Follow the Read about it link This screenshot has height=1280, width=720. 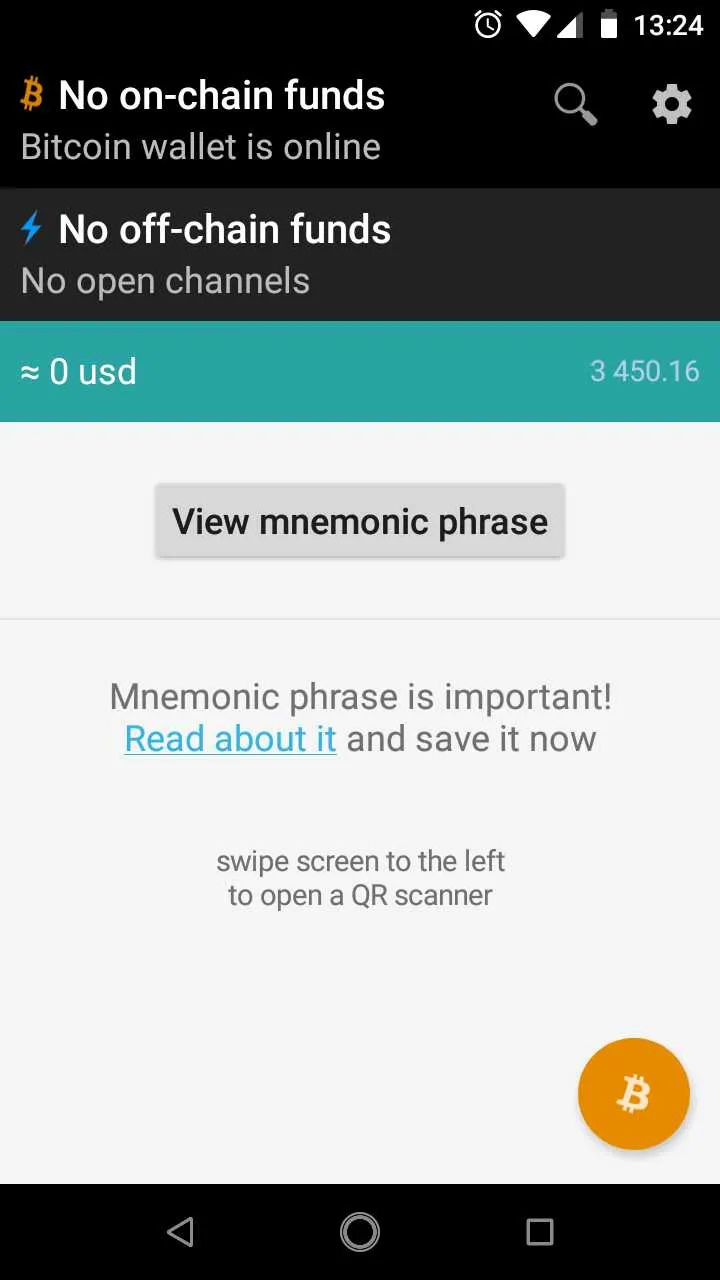230,739
